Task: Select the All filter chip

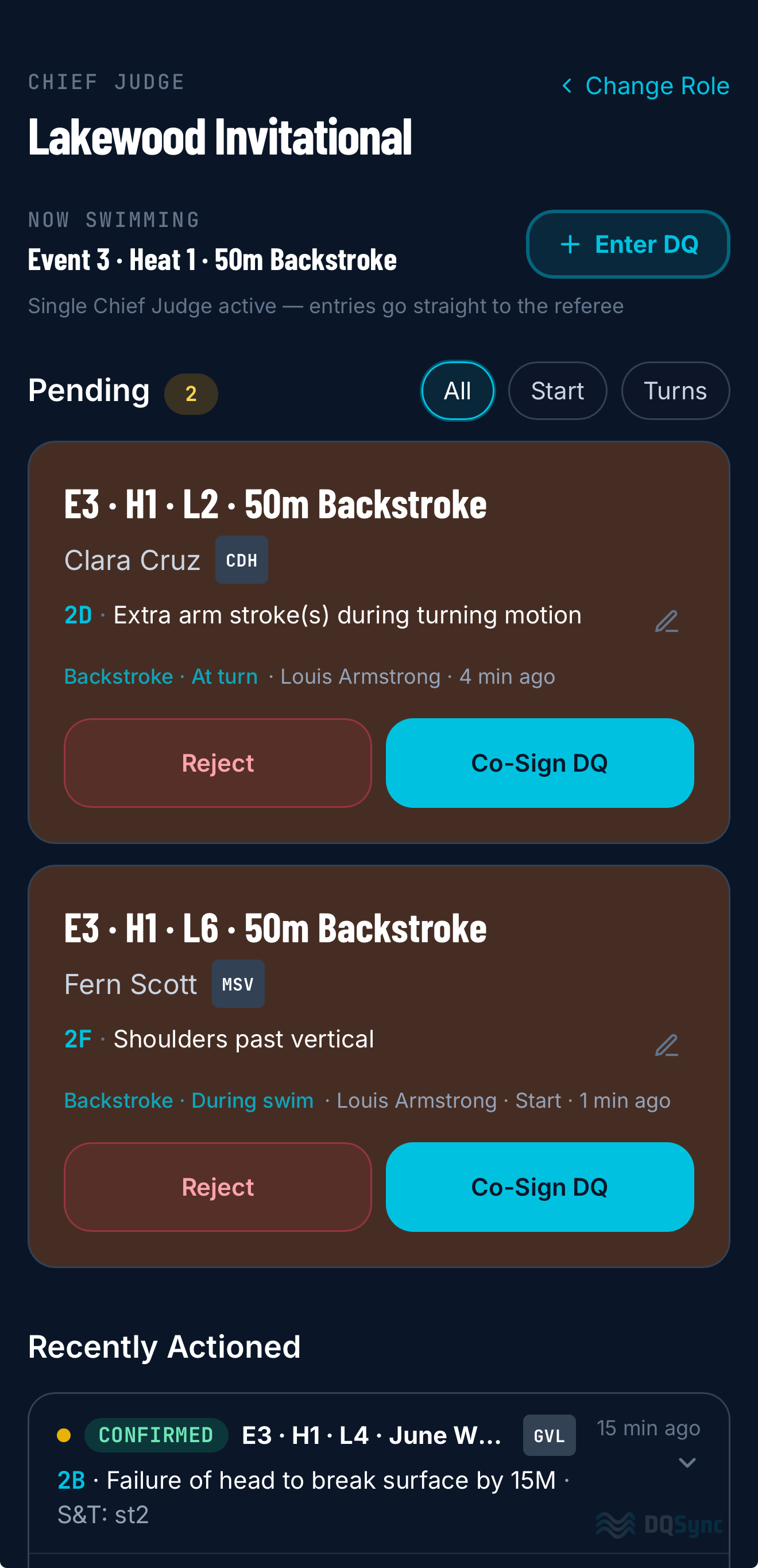Action: [458, 391]
